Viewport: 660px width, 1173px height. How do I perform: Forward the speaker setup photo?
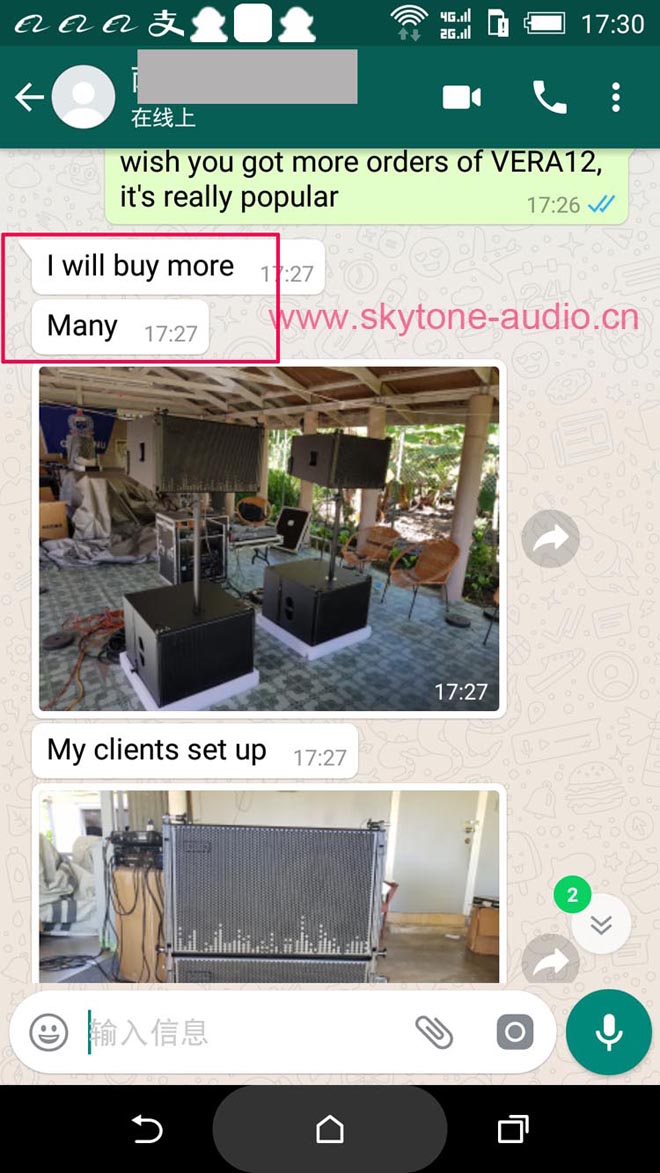[x=551, y=539]
